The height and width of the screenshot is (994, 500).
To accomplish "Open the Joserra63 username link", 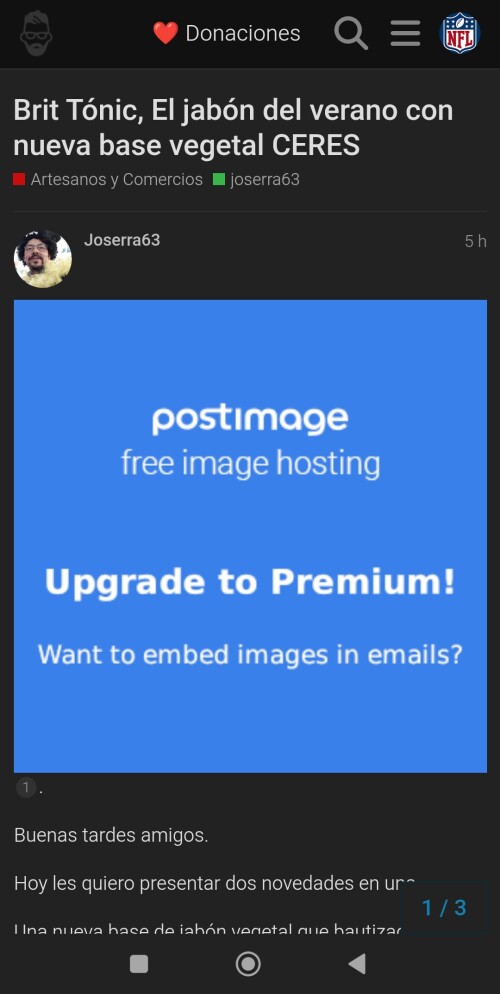I will pyautogui.click(x=122, y=240).
